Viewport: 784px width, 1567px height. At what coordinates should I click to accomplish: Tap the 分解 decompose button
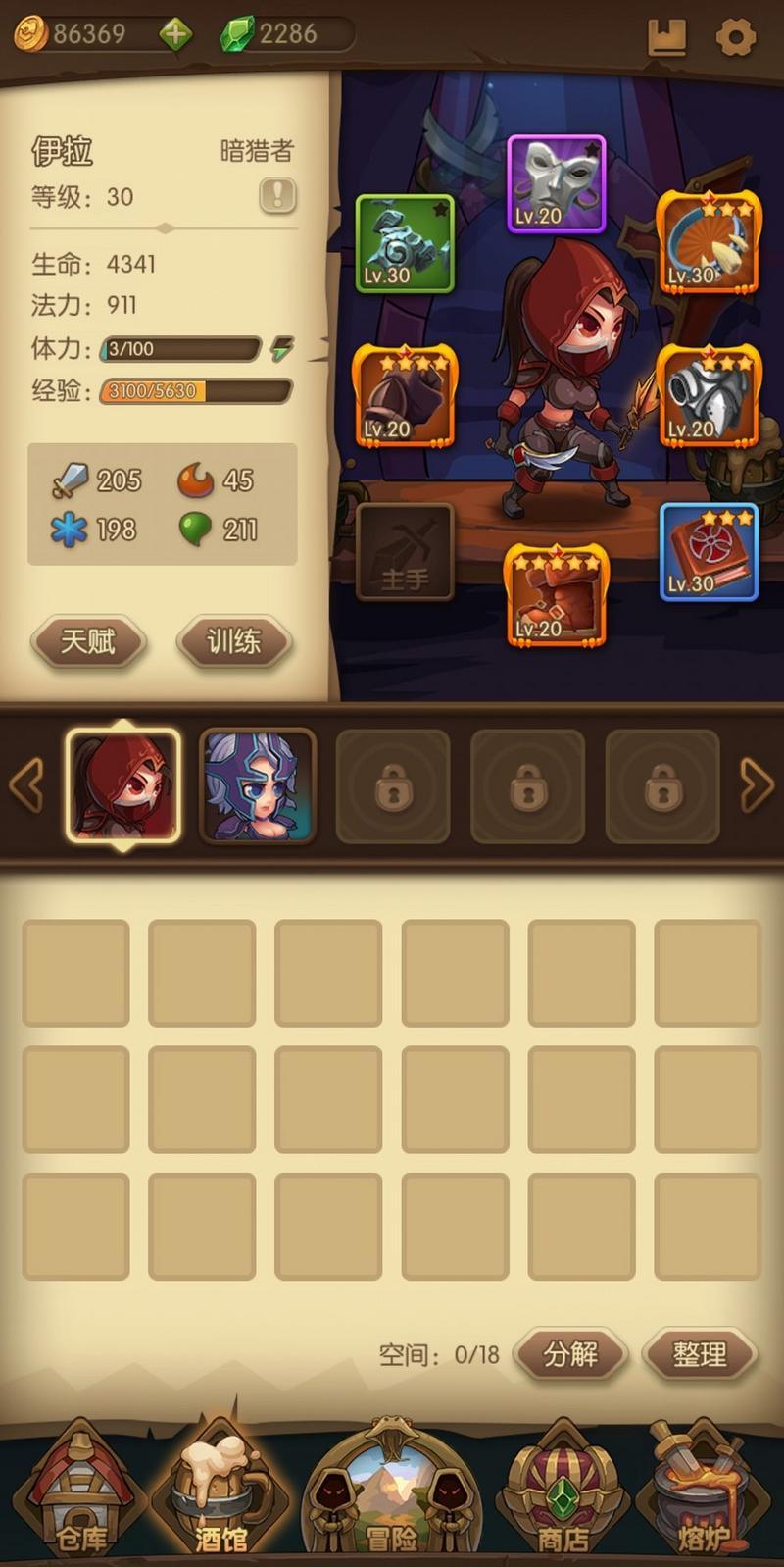570,1354
